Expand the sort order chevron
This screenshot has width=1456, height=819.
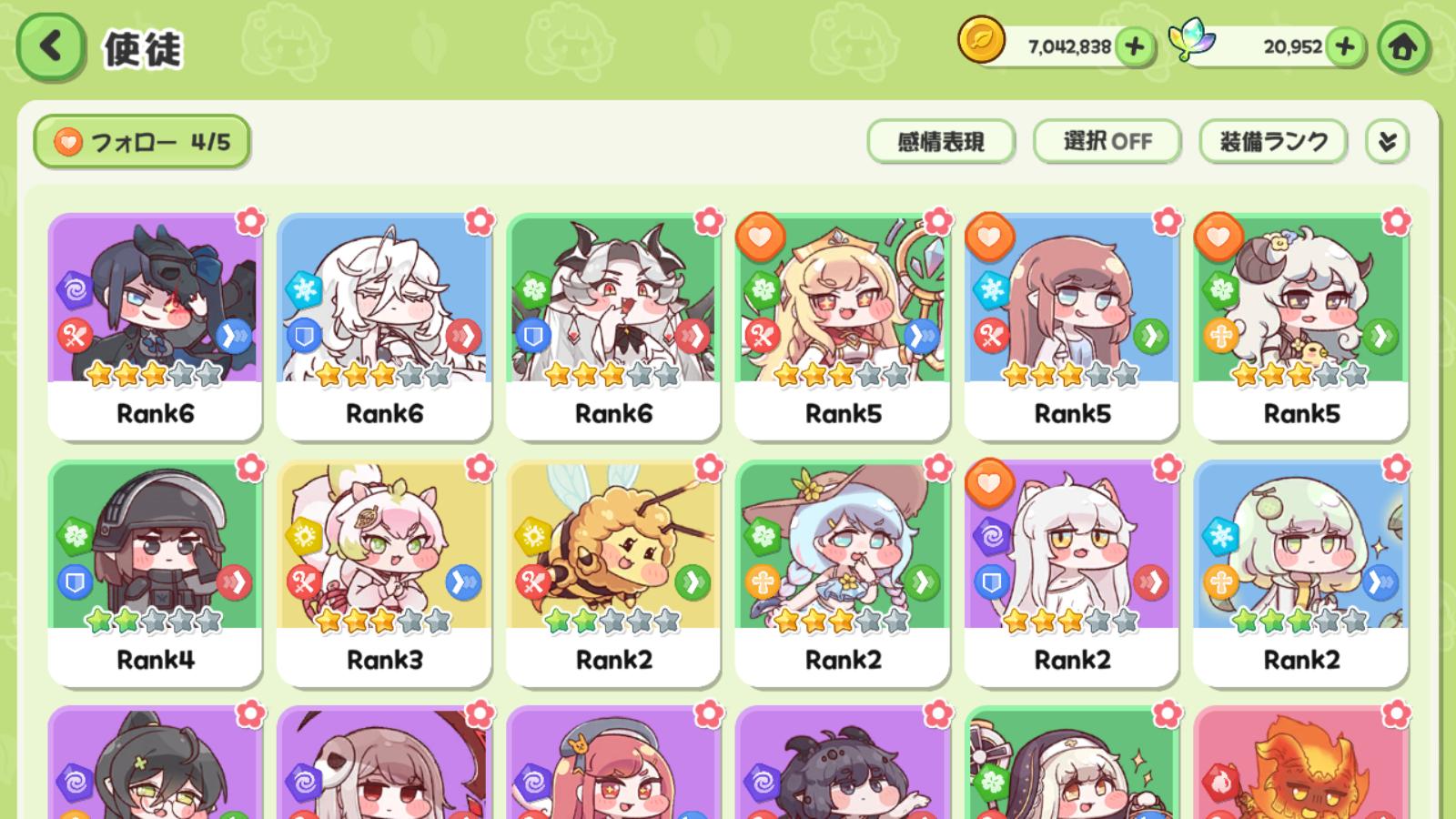click(1387, 142)
